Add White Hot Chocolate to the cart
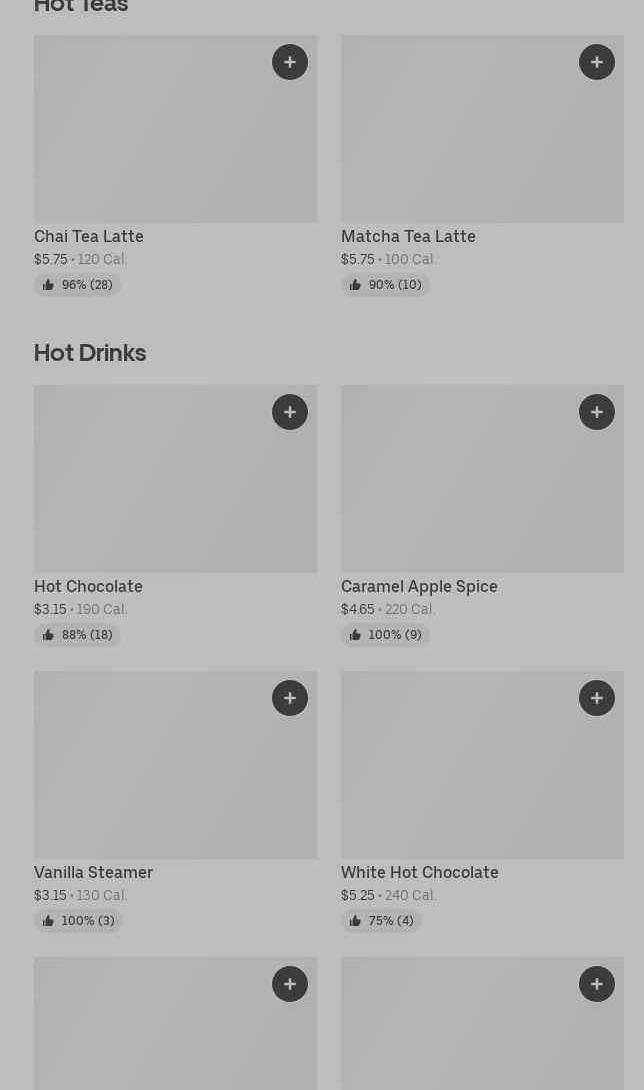Viewport: 644px width, 1090px height. click(597, 698)
